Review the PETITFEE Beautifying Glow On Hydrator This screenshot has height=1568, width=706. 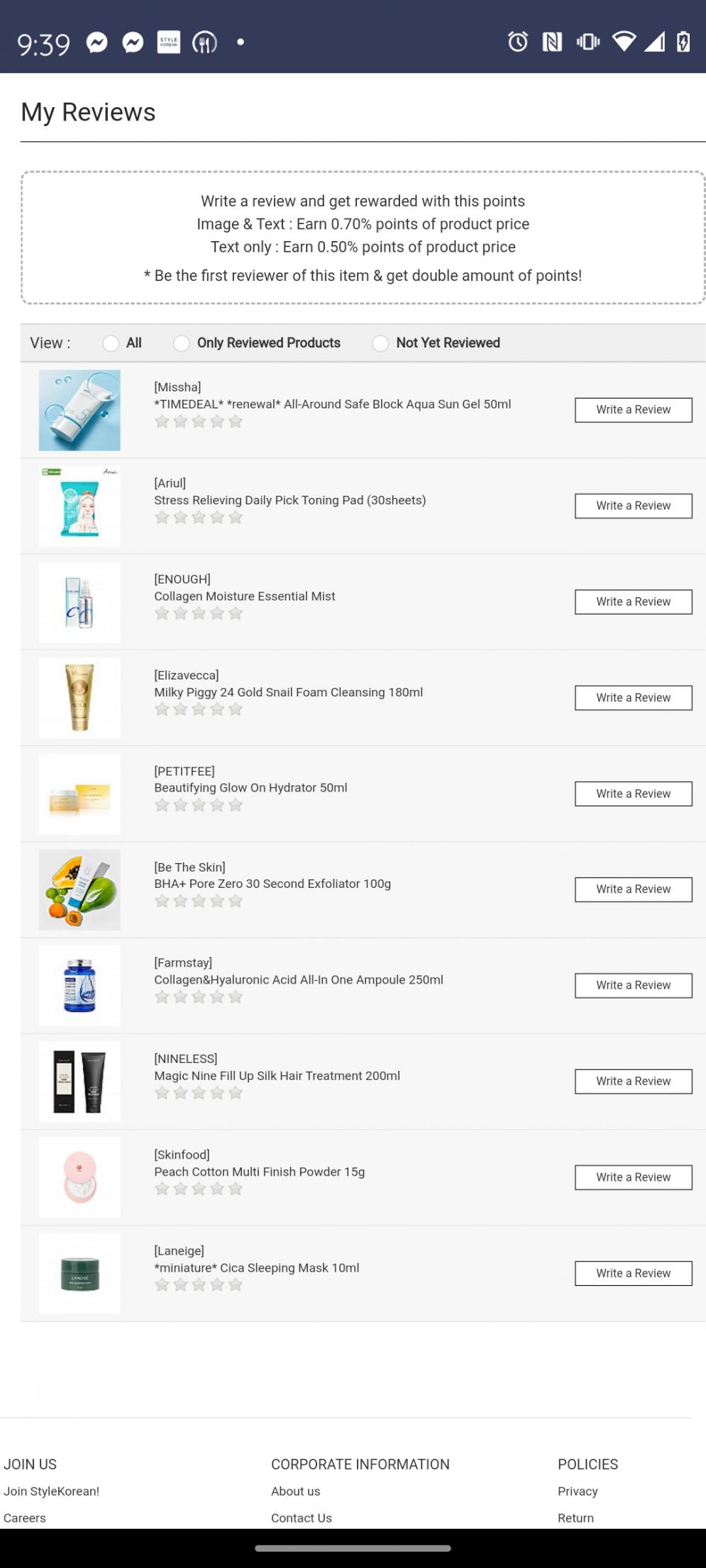[633, 794]
